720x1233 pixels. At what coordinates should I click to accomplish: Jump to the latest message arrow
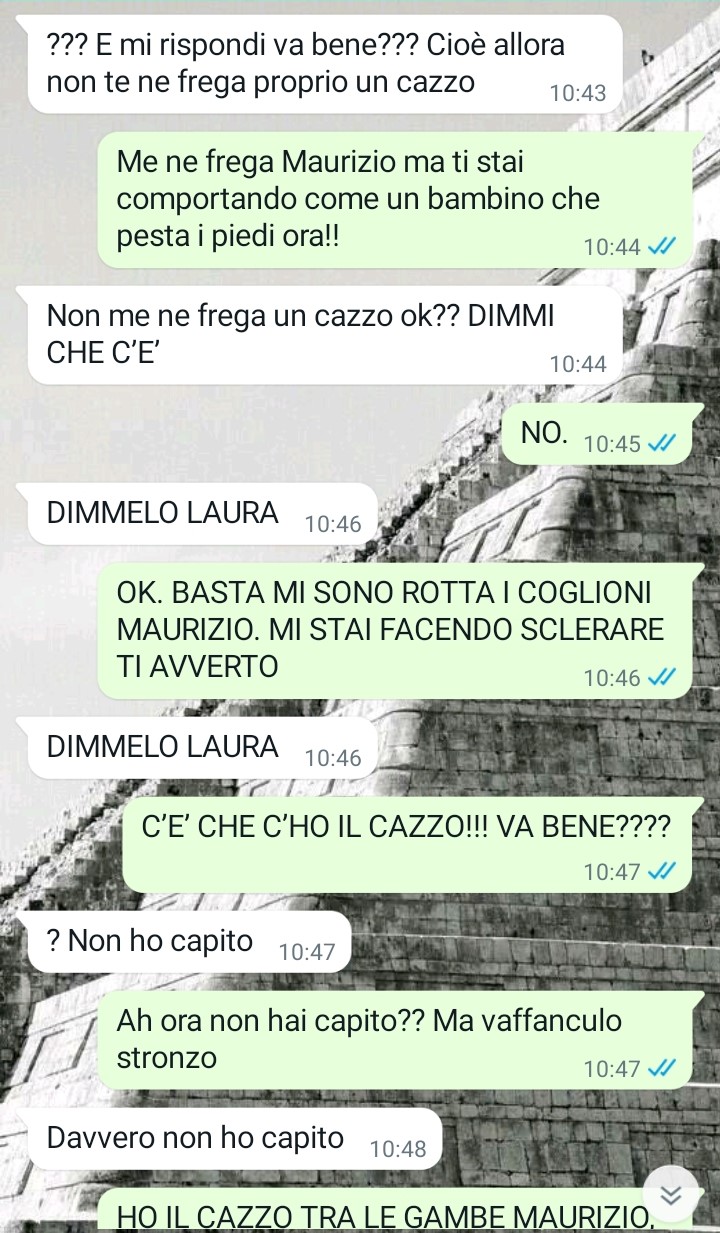(671, 1195)
